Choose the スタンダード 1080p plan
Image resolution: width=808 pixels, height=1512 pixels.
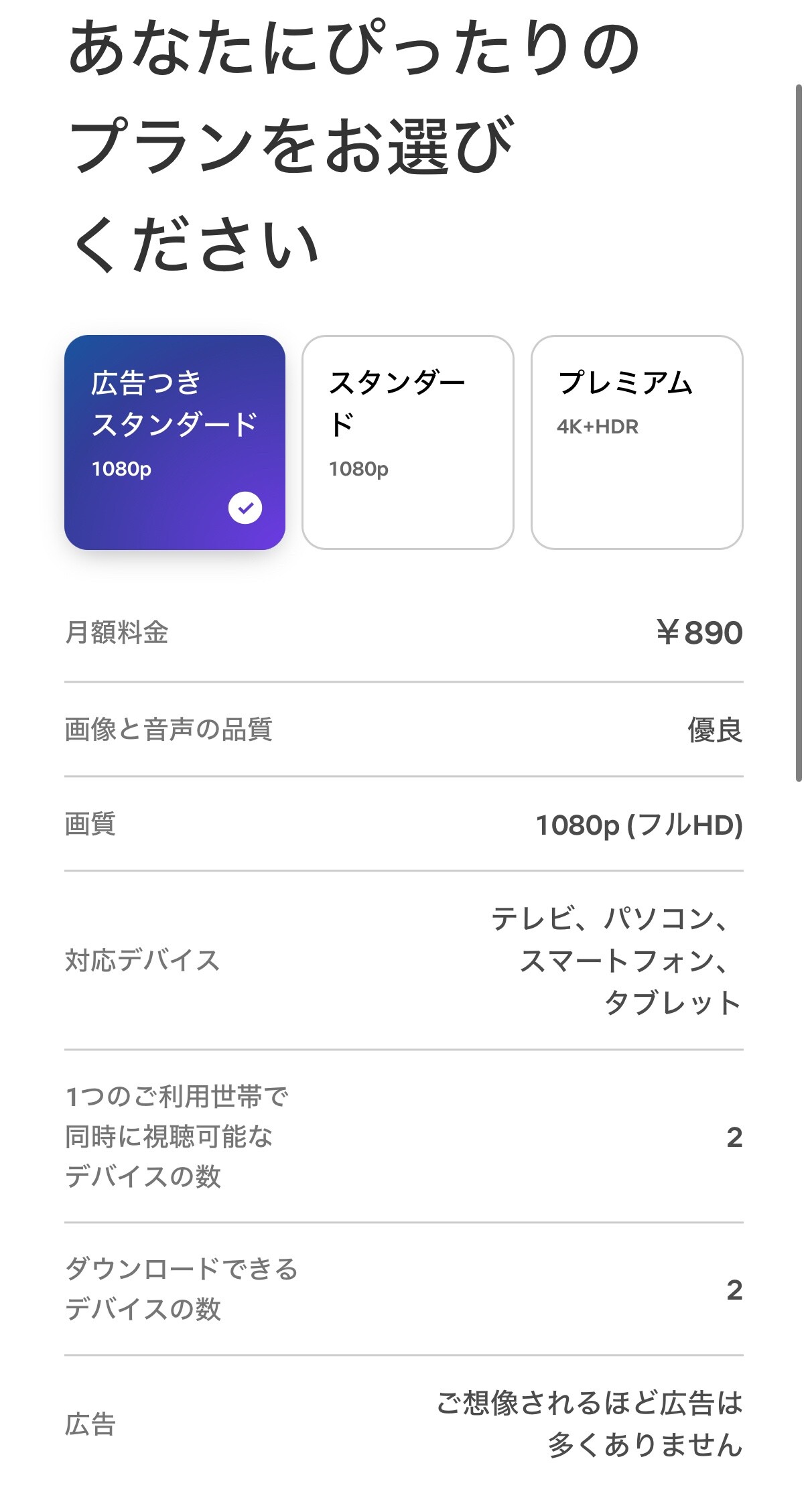(407, 442)
